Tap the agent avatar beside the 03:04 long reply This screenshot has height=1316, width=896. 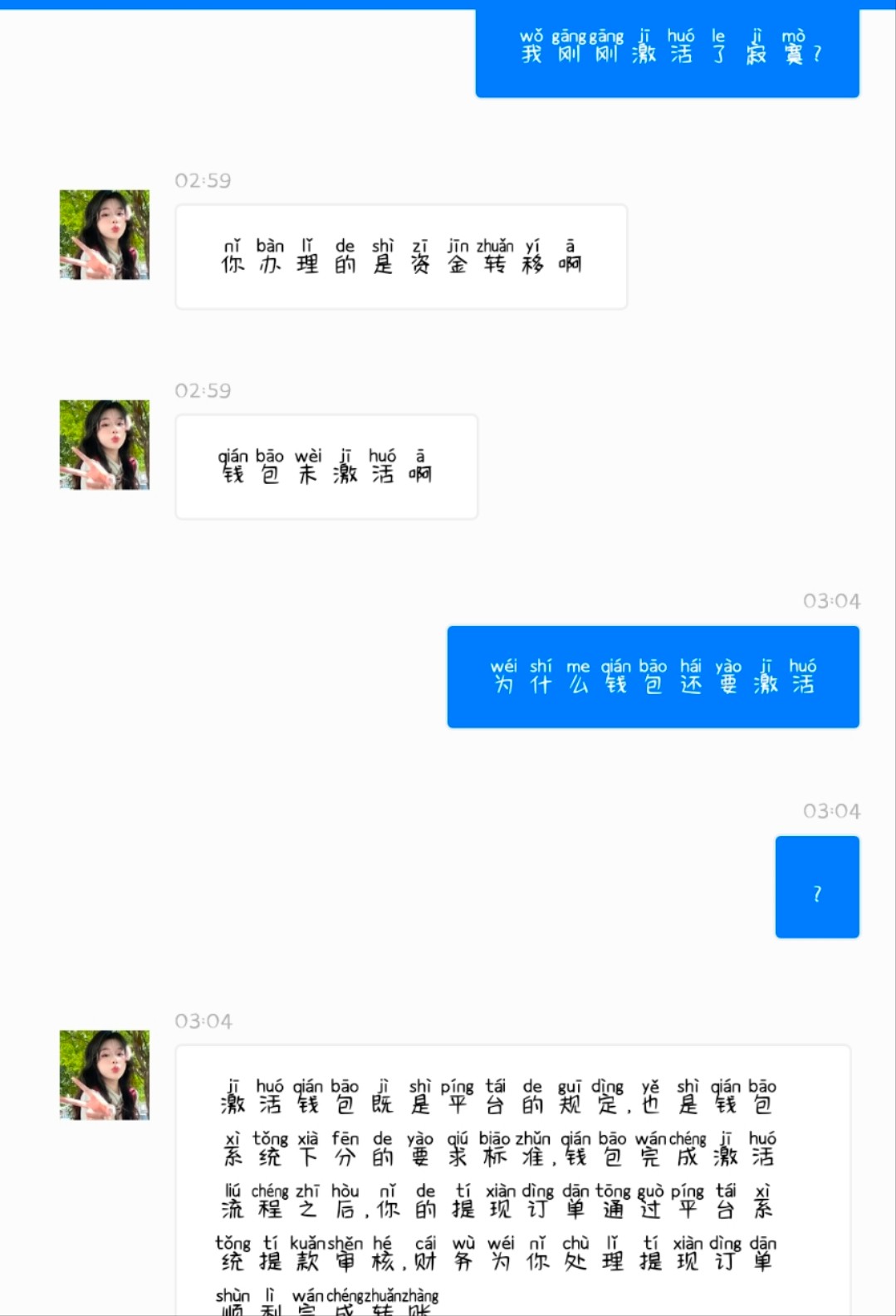pyautogui.click(x=105, y=1075)
